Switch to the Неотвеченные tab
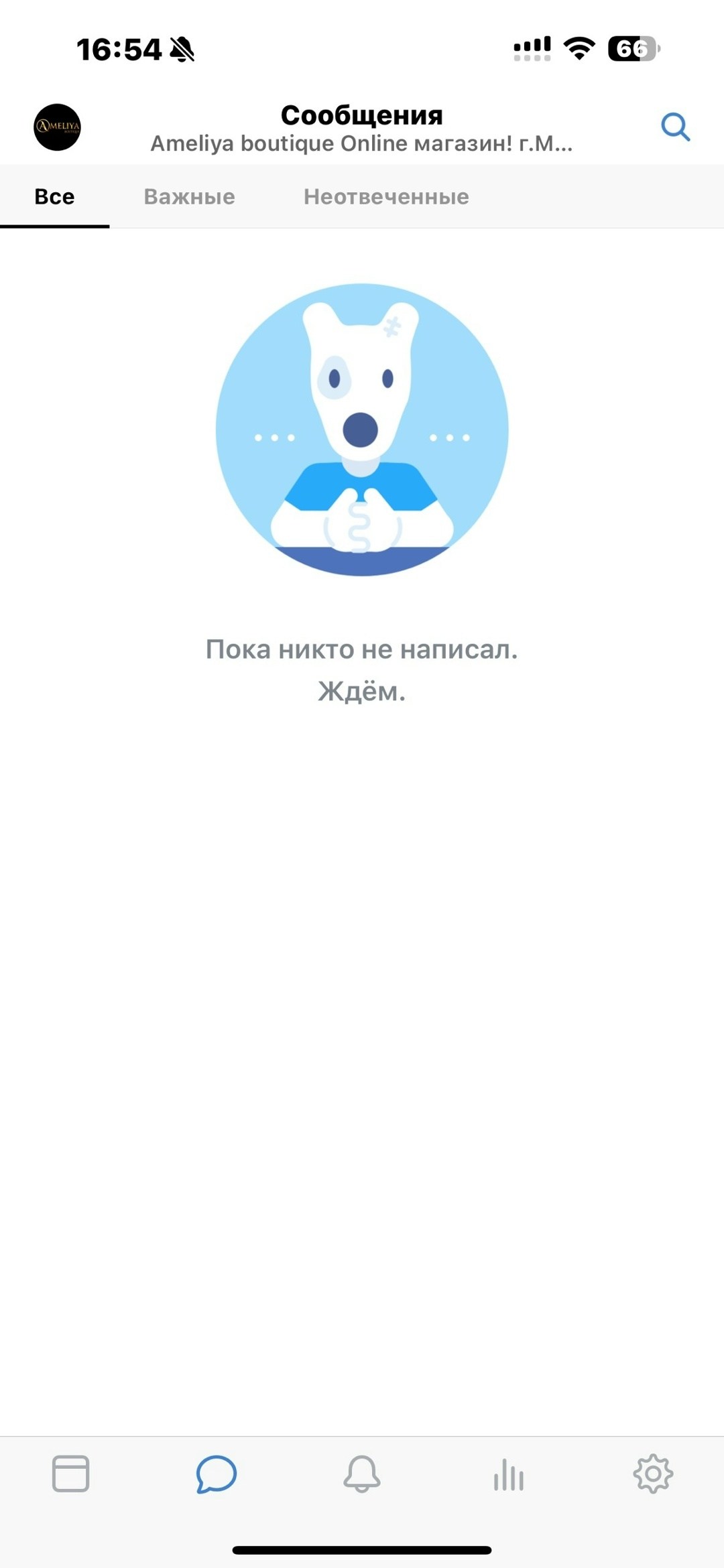 386,196
